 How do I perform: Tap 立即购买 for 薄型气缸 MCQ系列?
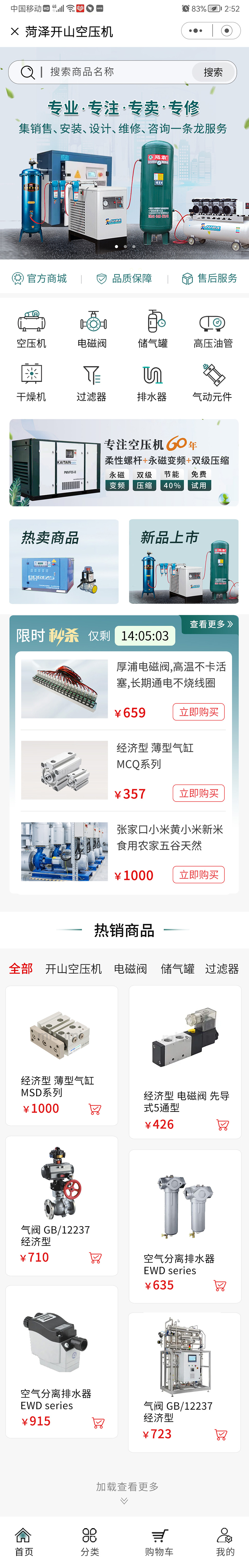199,793
